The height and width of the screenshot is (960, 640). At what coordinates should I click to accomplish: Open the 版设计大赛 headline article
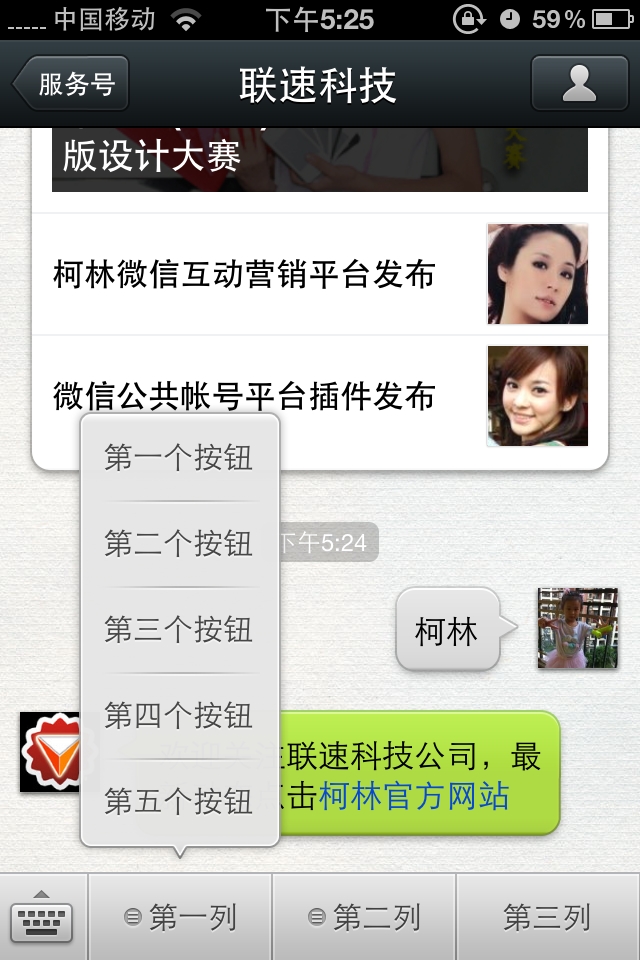[x=320, y=160]
